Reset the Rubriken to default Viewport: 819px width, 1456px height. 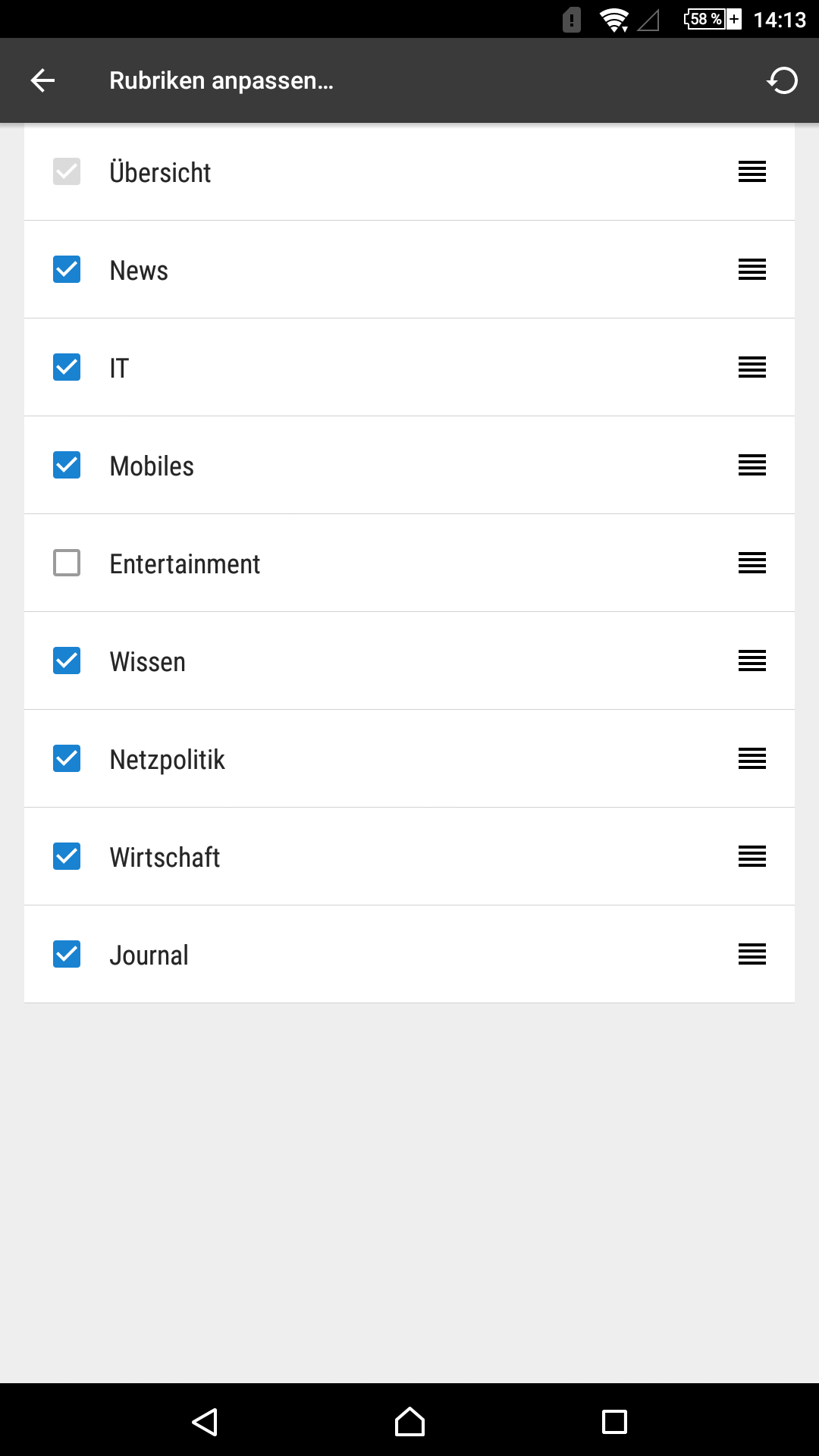point(783,80)
